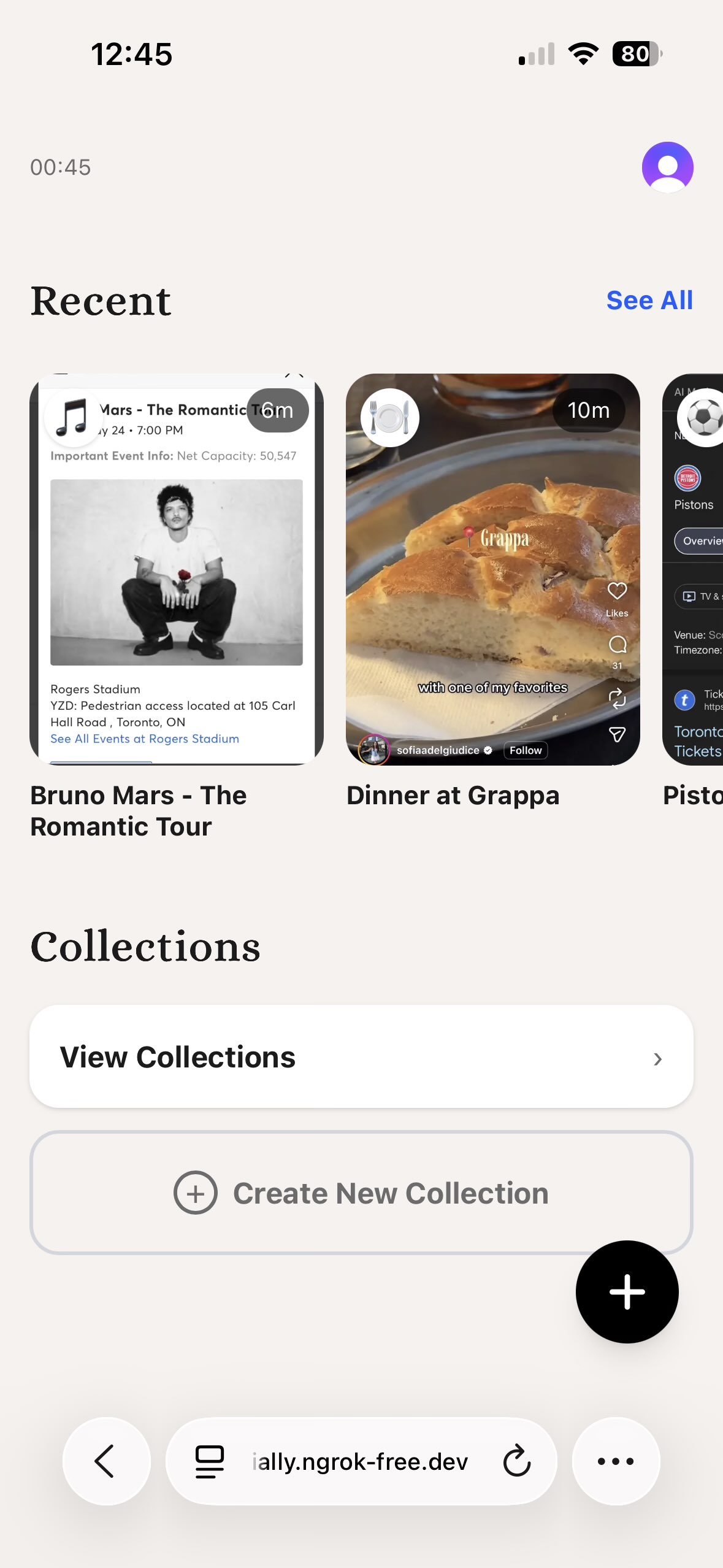Screen dimensions: 723x1568
Task: Create a new collection
Action: 361,1193
